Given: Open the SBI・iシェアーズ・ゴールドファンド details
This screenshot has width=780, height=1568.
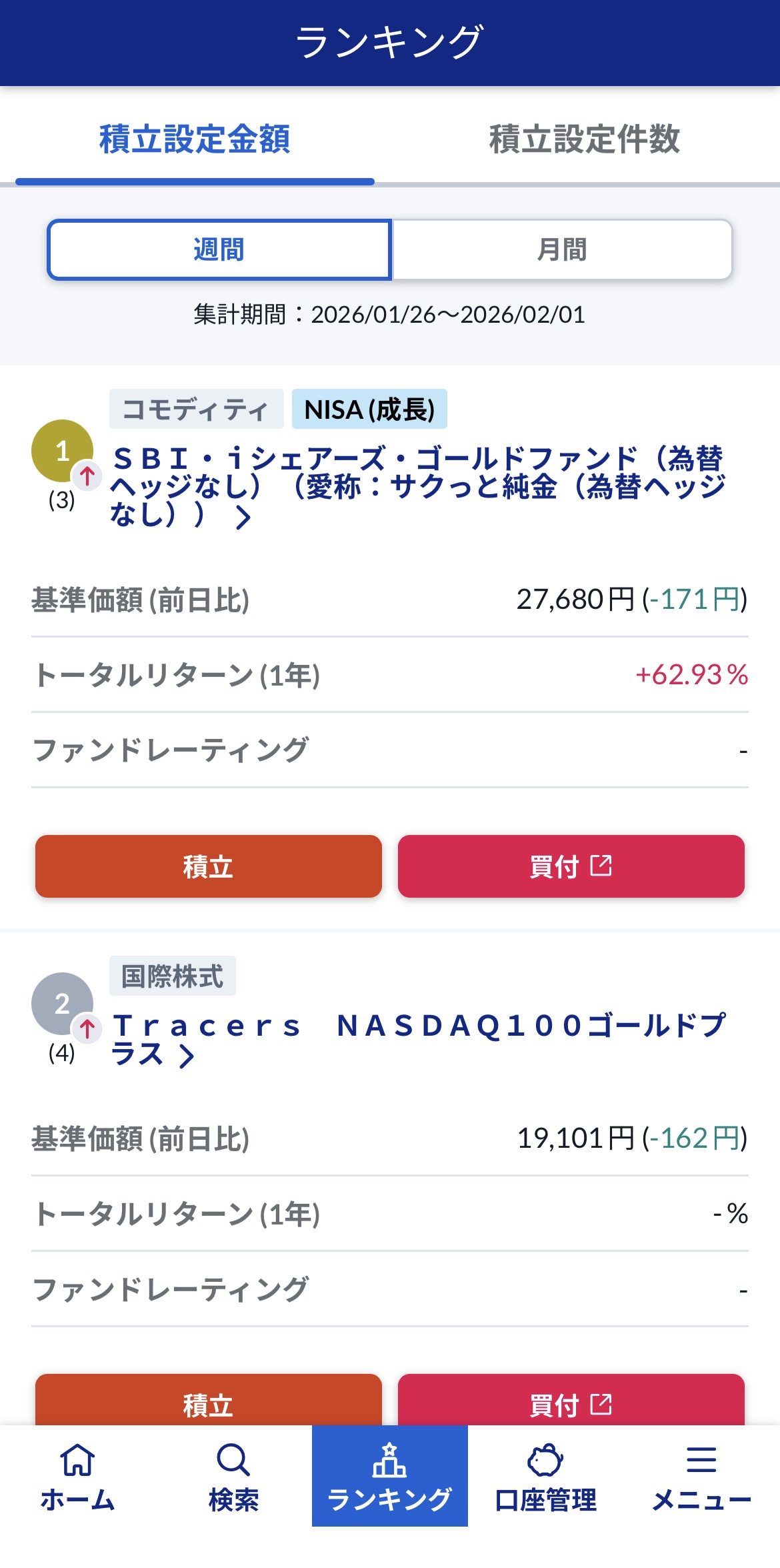Looking at the screenshot, I should [417, 487].
